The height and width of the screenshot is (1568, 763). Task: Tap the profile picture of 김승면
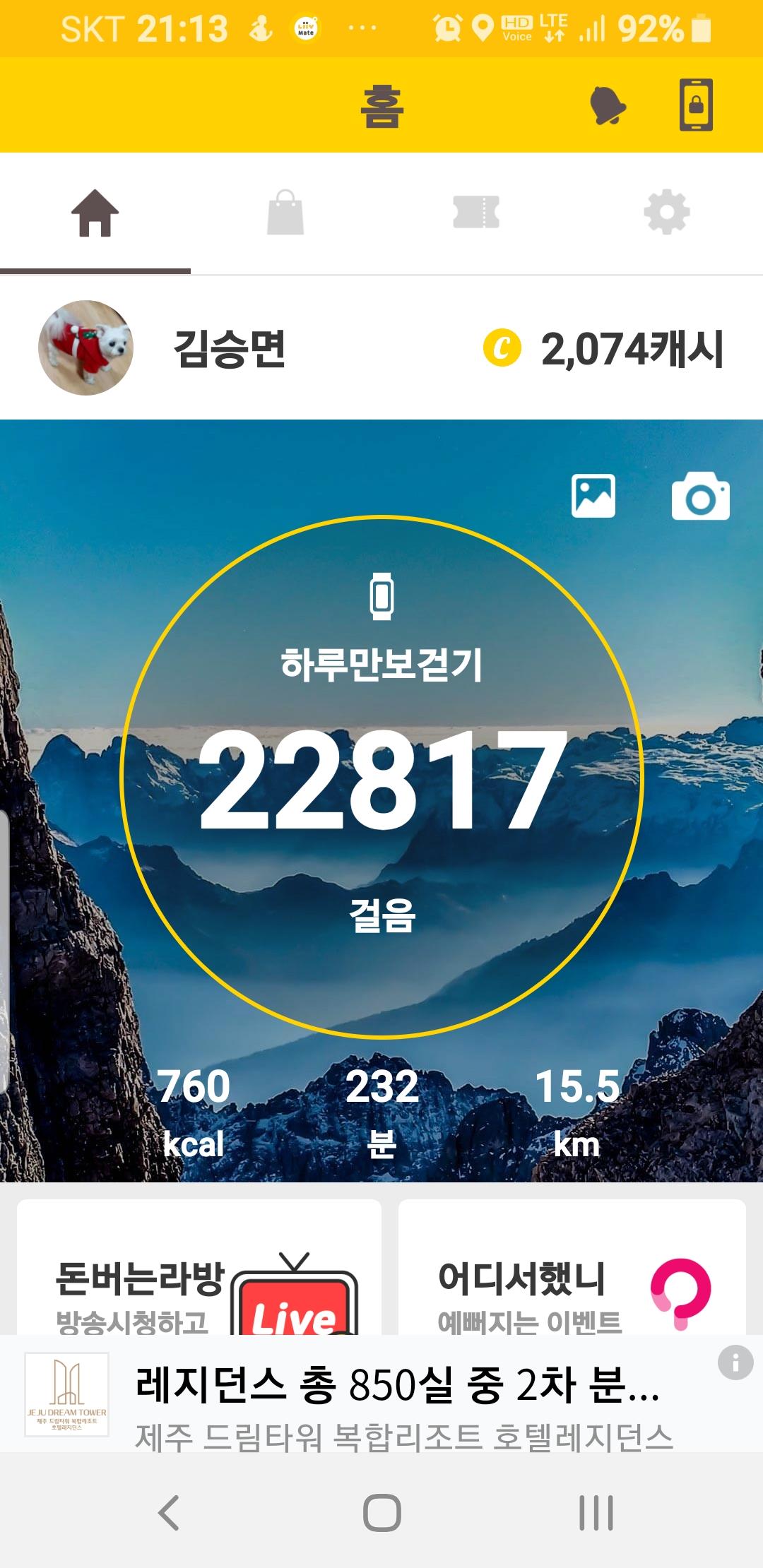[85, 348]
